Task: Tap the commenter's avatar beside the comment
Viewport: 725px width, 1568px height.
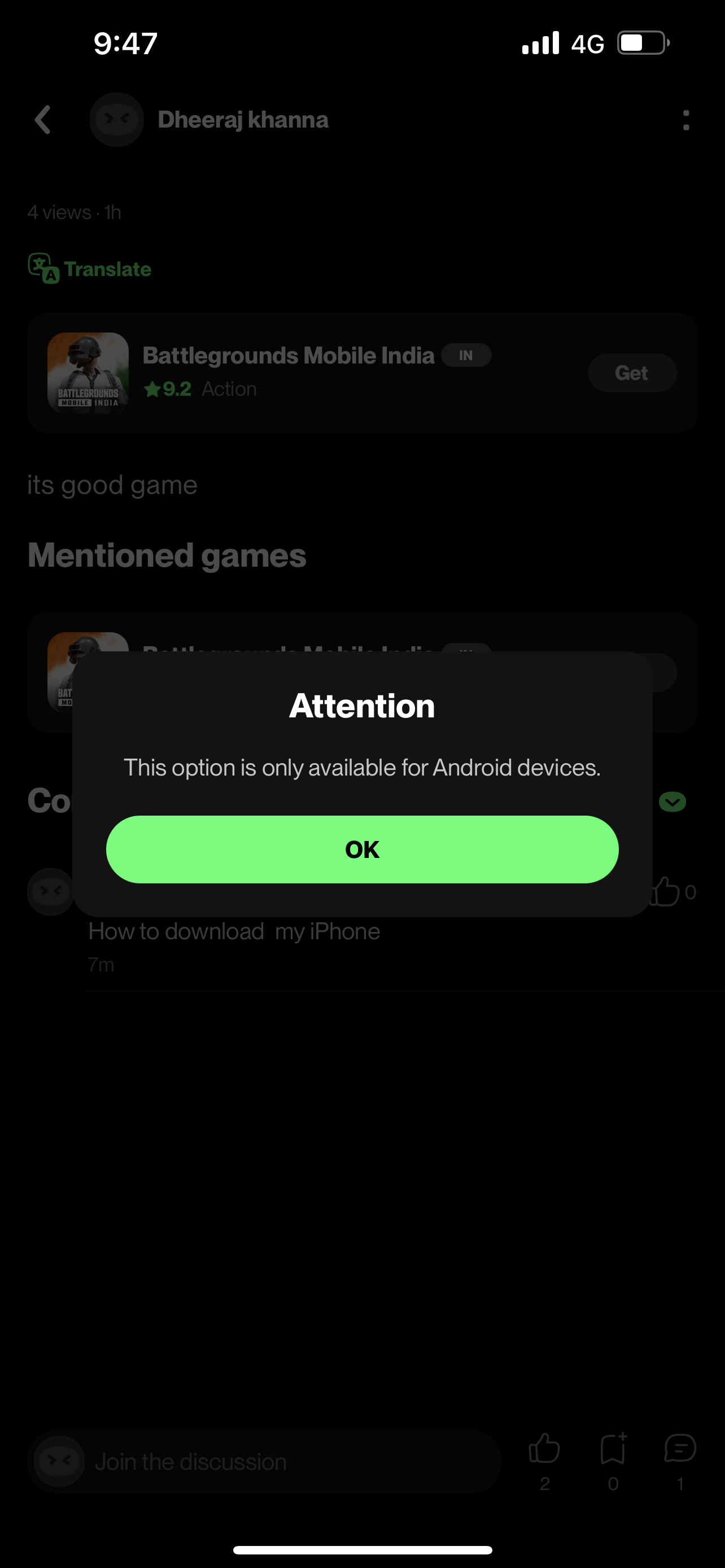Action: [x=50, y=891]
